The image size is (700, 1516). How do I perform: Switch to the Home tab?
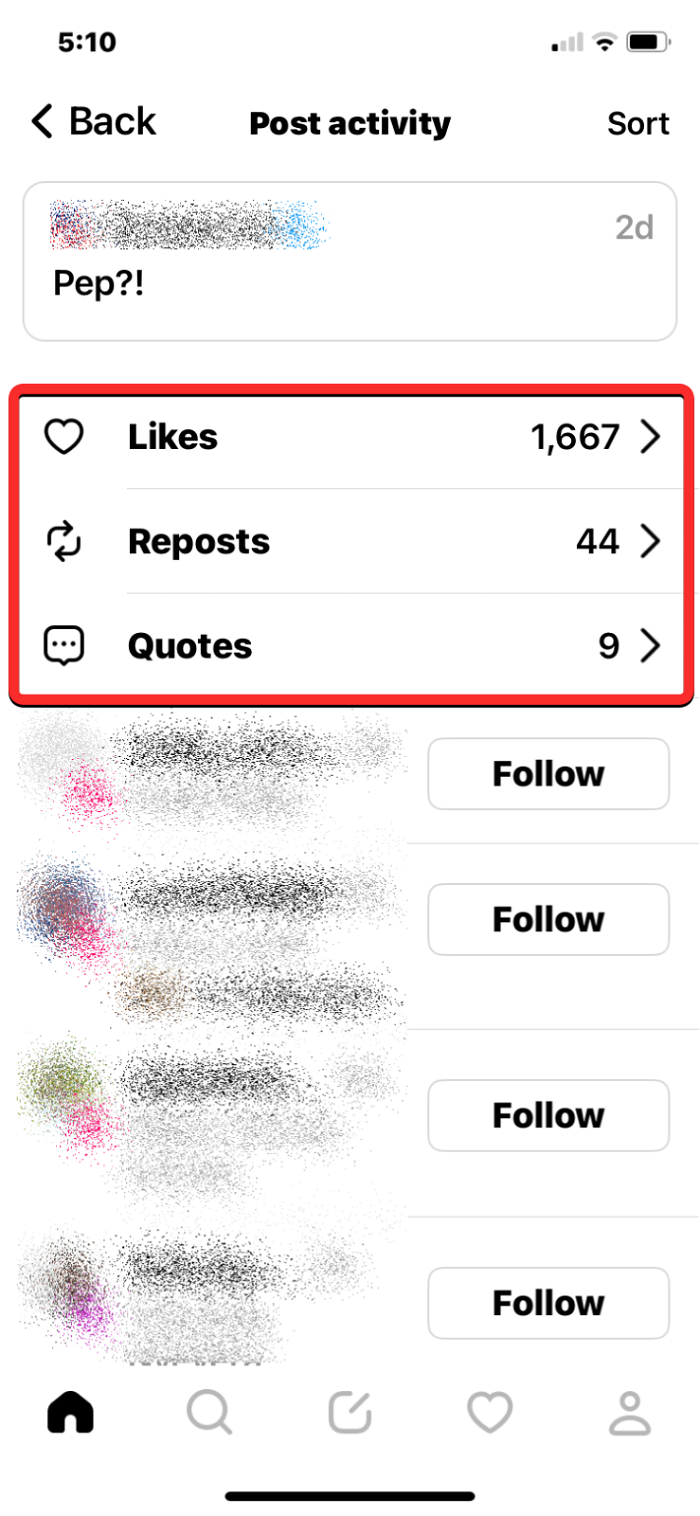71,1413
